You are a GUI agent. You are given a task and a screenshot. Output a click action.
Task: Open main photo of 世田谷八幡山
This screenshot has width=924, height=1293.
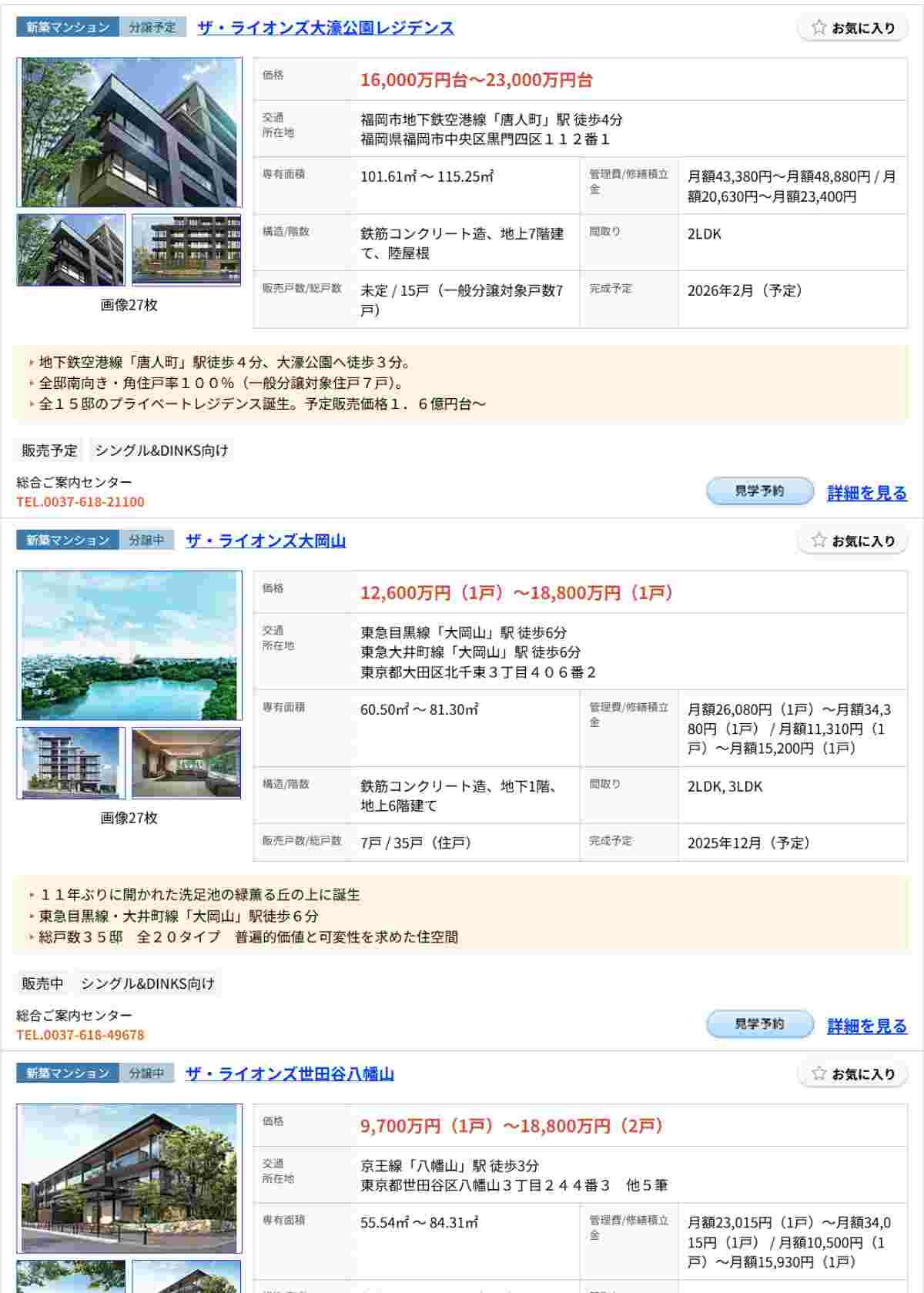129,1178
